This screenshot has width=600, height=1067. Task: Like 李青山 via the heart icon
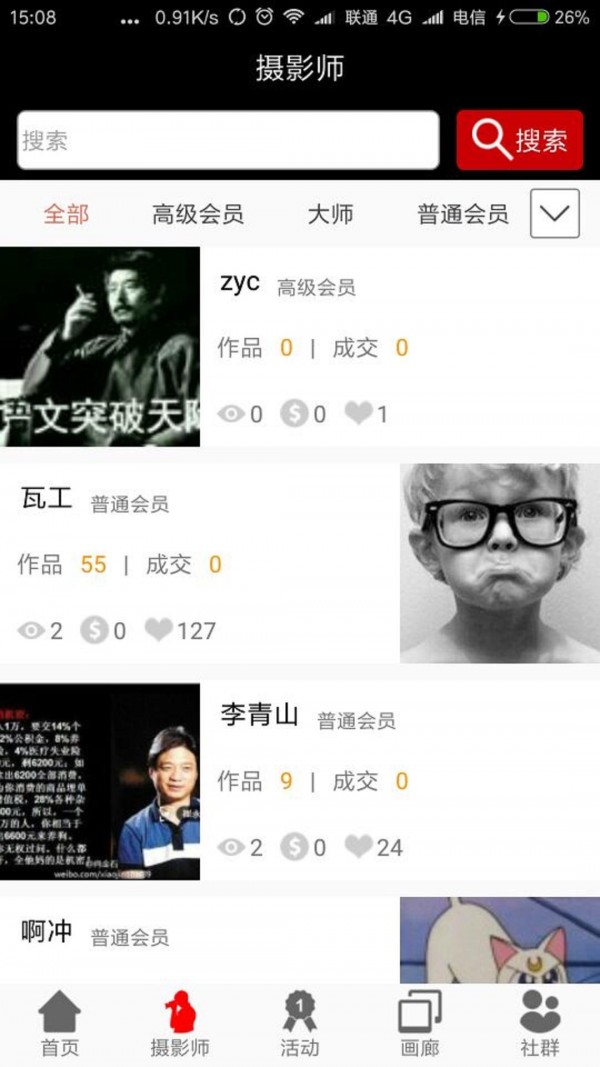coord(358,847)
